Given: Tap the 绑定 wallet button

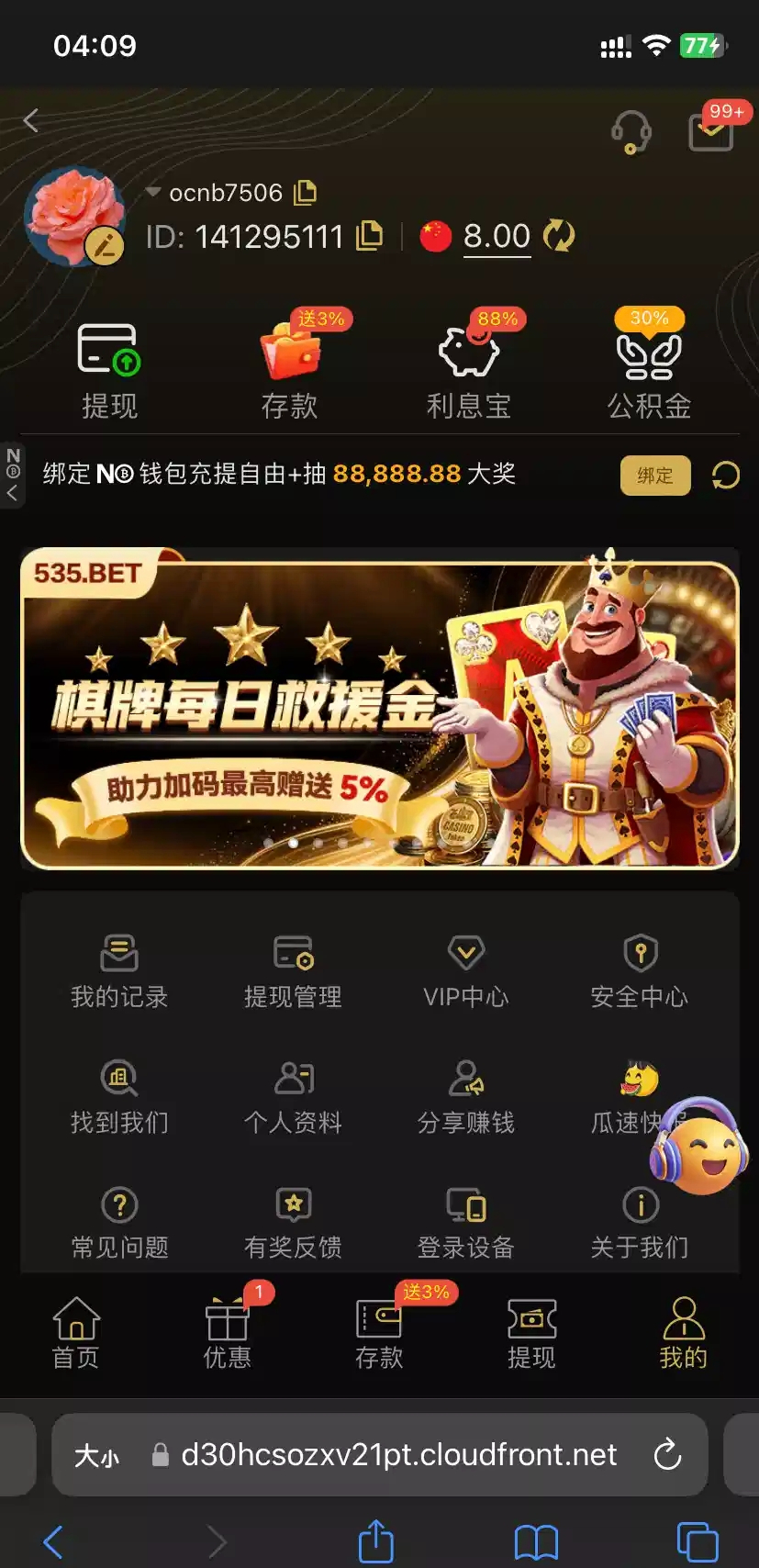Looking at the screenshot, I should click(x=654, y=476).
